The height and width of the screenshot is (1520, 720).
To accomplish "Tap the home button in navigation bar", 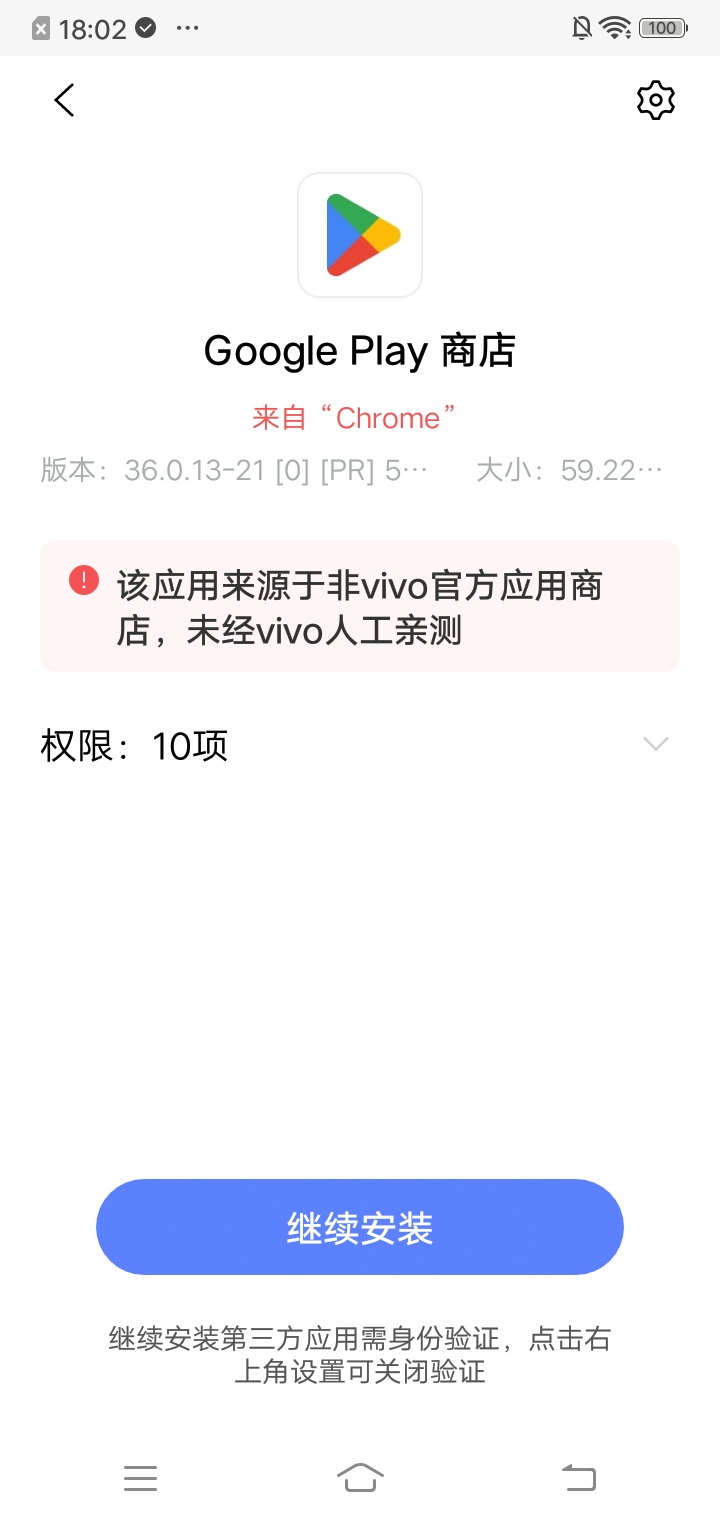I will [360, 1478].
